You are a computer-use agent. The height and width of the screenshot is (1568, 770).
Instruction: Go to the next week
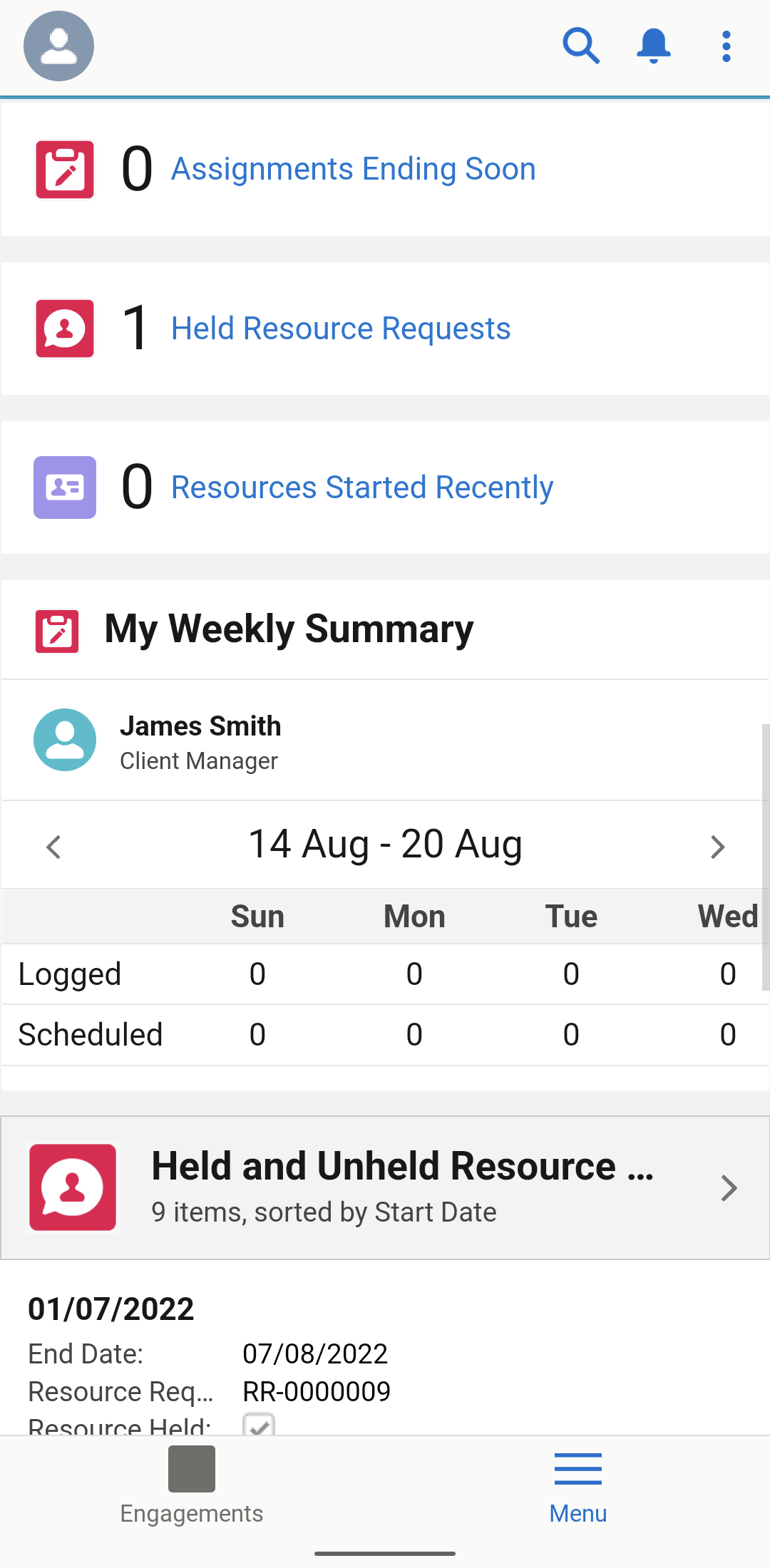click(717, 847)
